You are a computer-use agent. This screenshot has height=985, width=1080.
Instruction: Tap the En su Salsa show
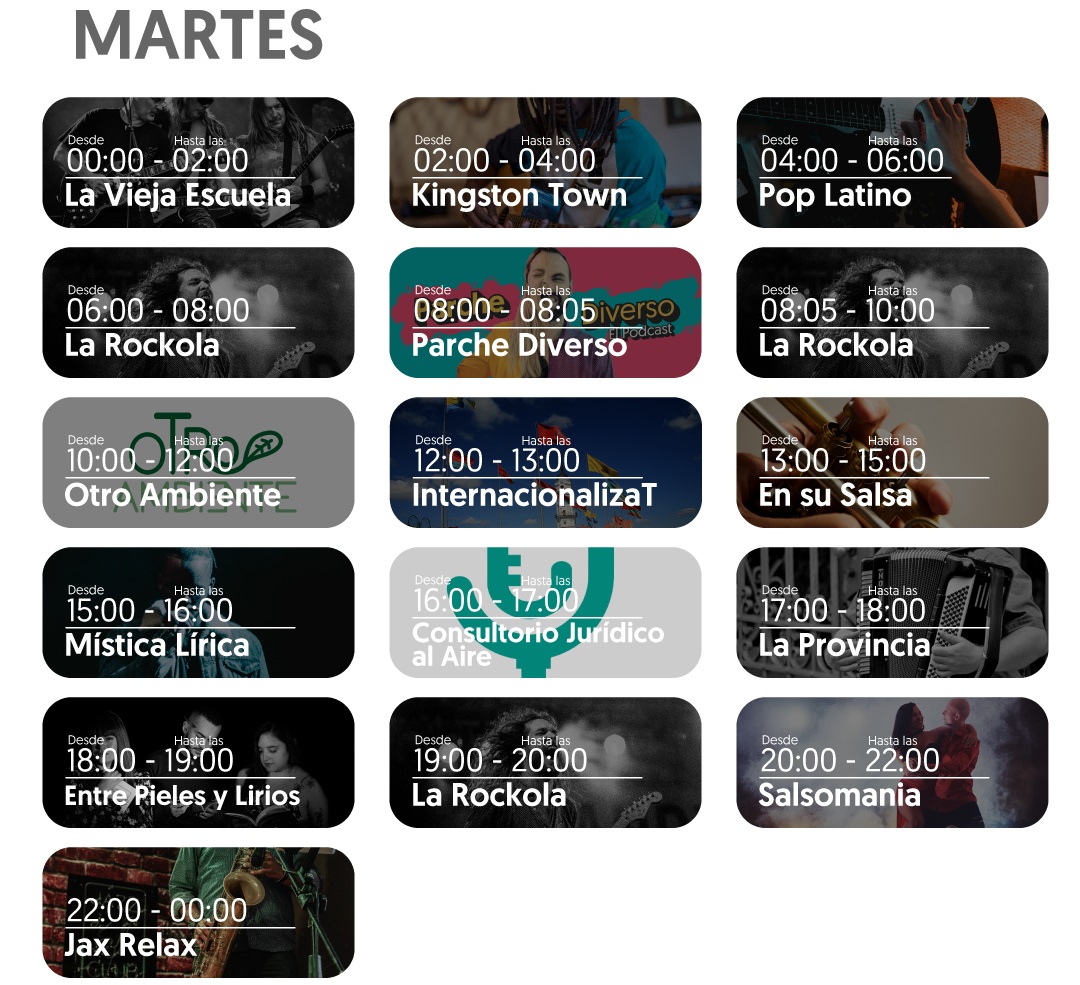[x=892, y=462]
